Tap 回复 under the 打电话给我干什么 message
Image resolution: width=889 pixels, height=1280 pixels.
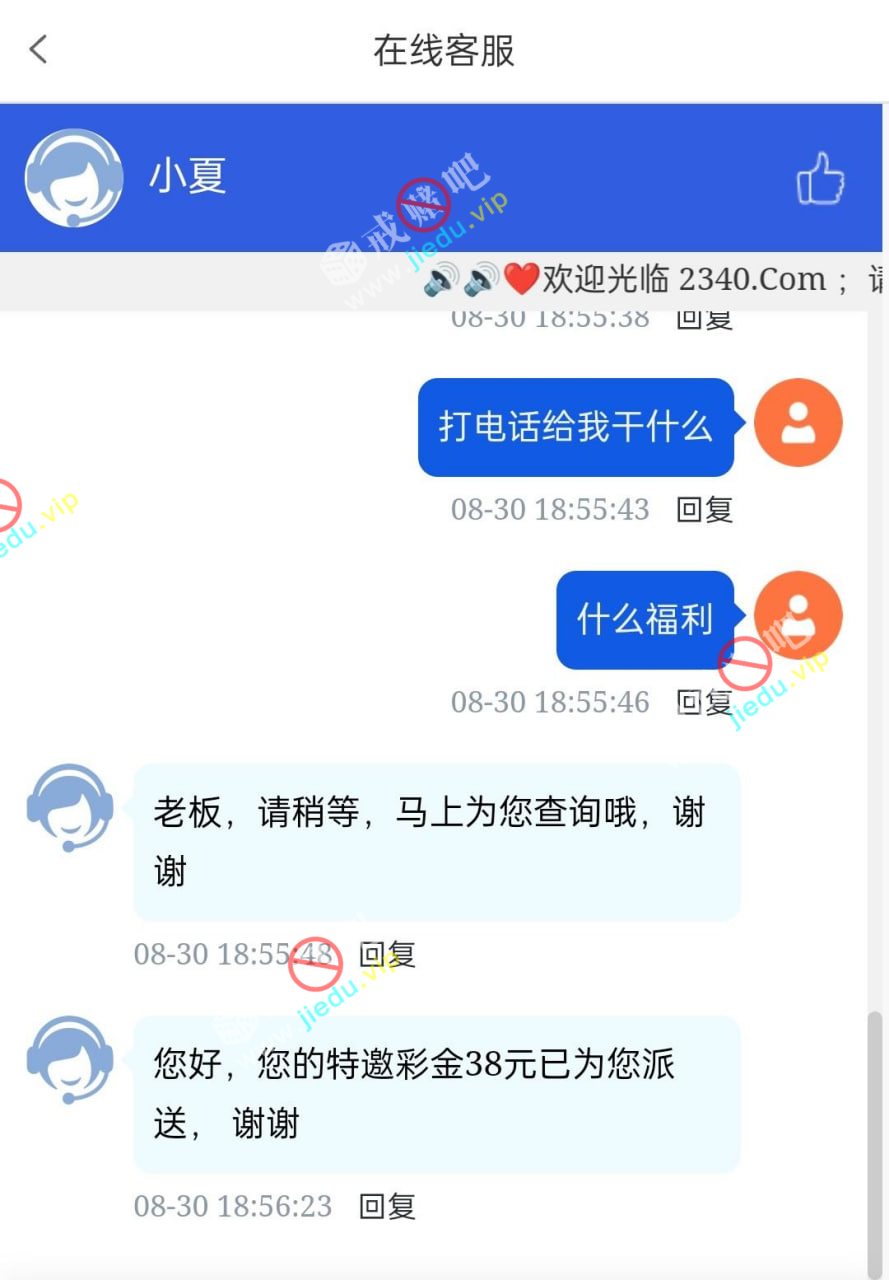(x=705, y=509)
